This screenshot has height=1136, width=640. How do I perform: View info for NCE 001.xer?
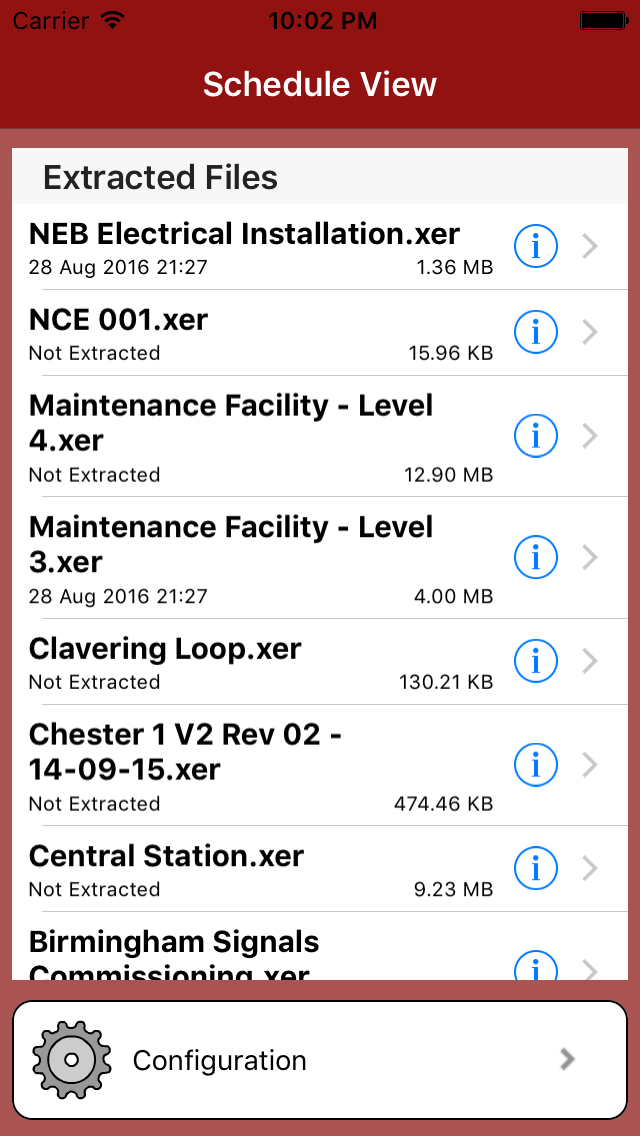[536, 331]
